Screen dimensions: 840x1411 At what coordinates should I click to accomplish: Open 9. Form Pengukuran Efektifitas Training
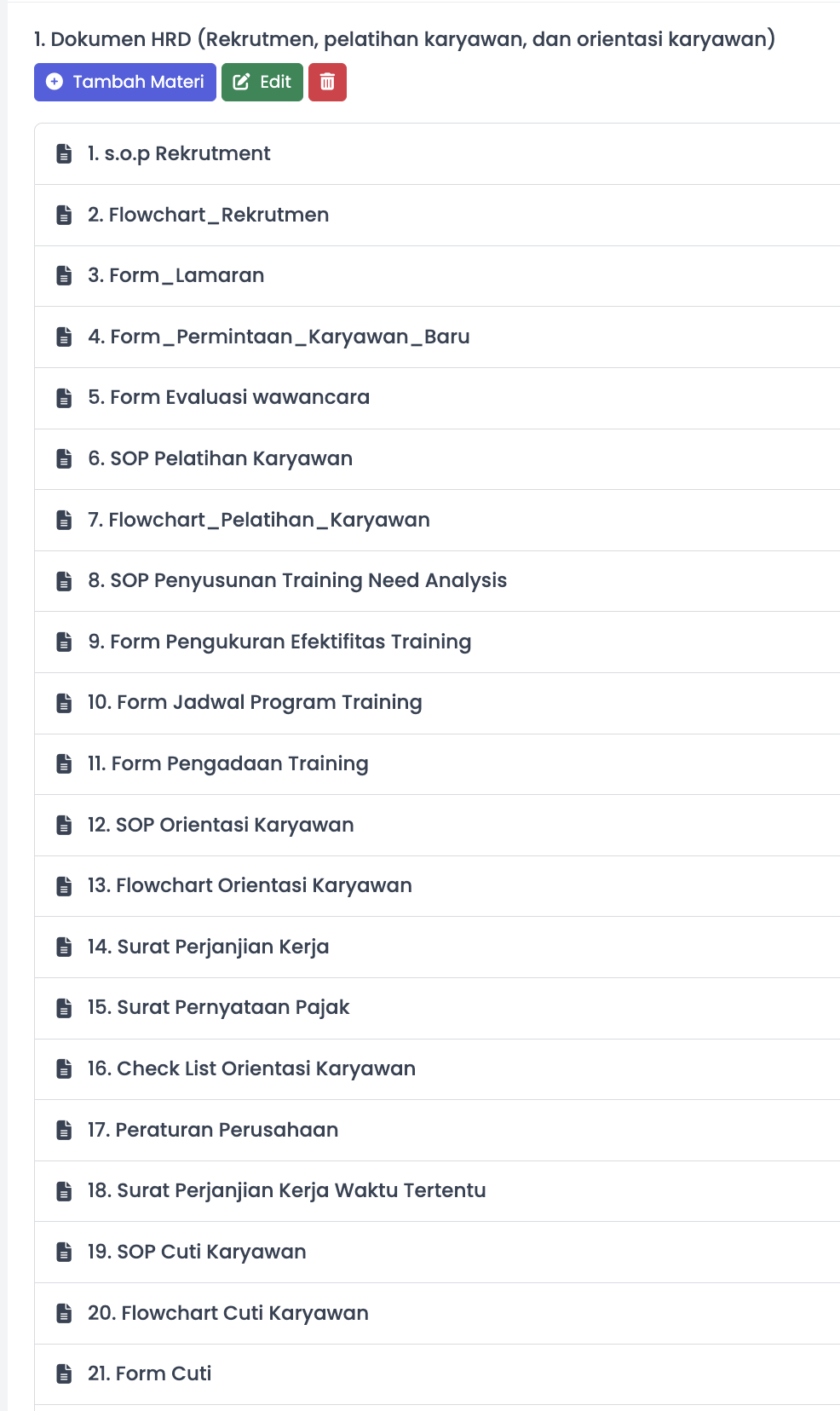pyautogui.click(x=437, y=642)
